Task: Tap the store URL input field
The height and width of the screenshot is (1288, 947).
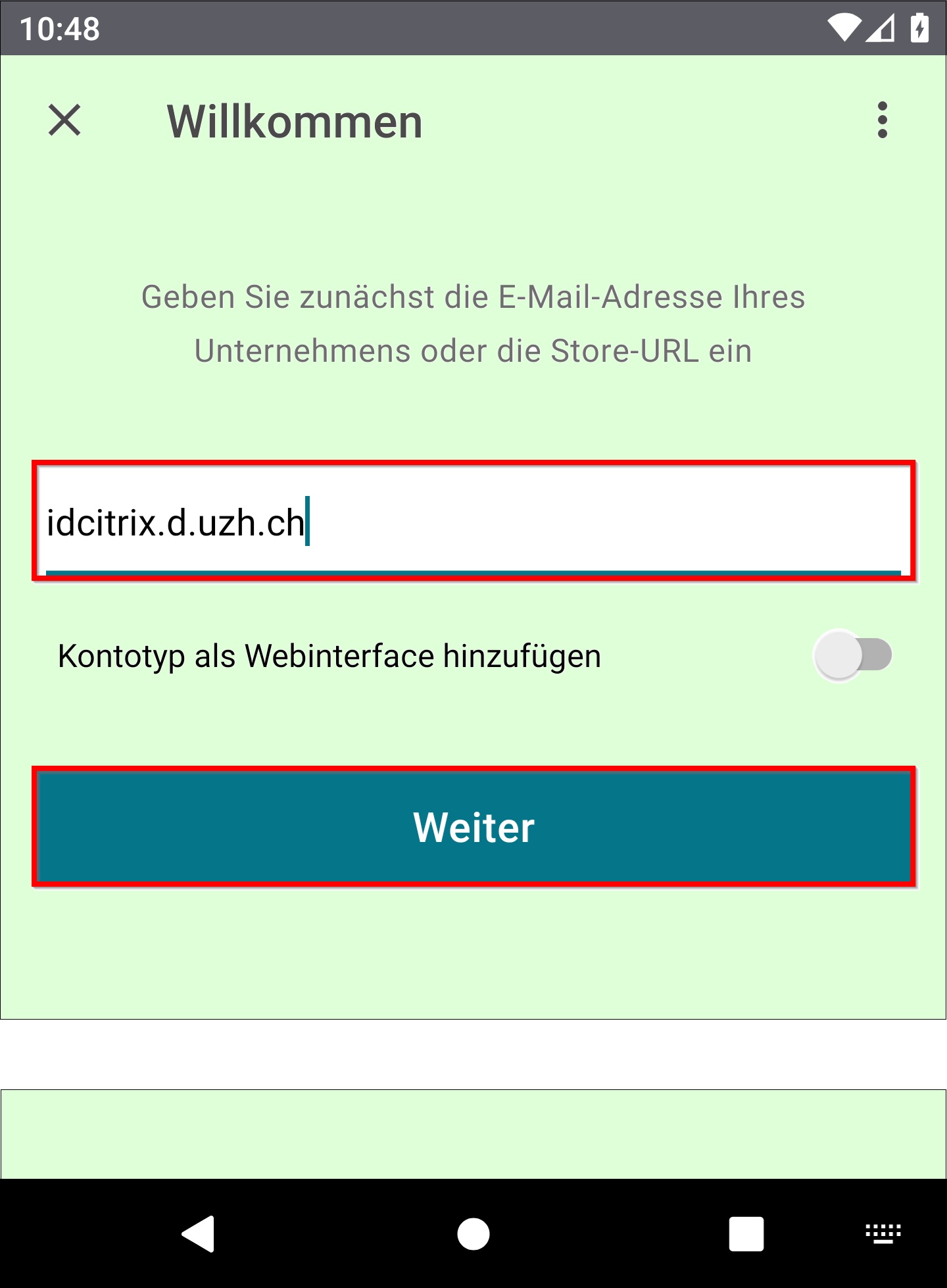Action: tap(473, 520)
